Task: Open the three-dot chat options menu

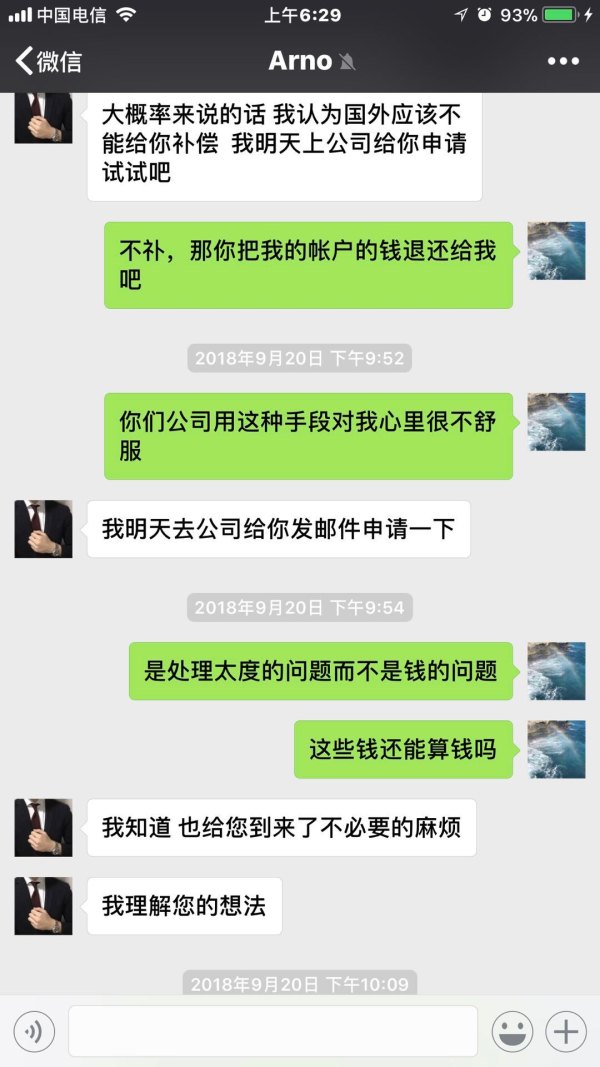Action: click(x=563, y=61)
